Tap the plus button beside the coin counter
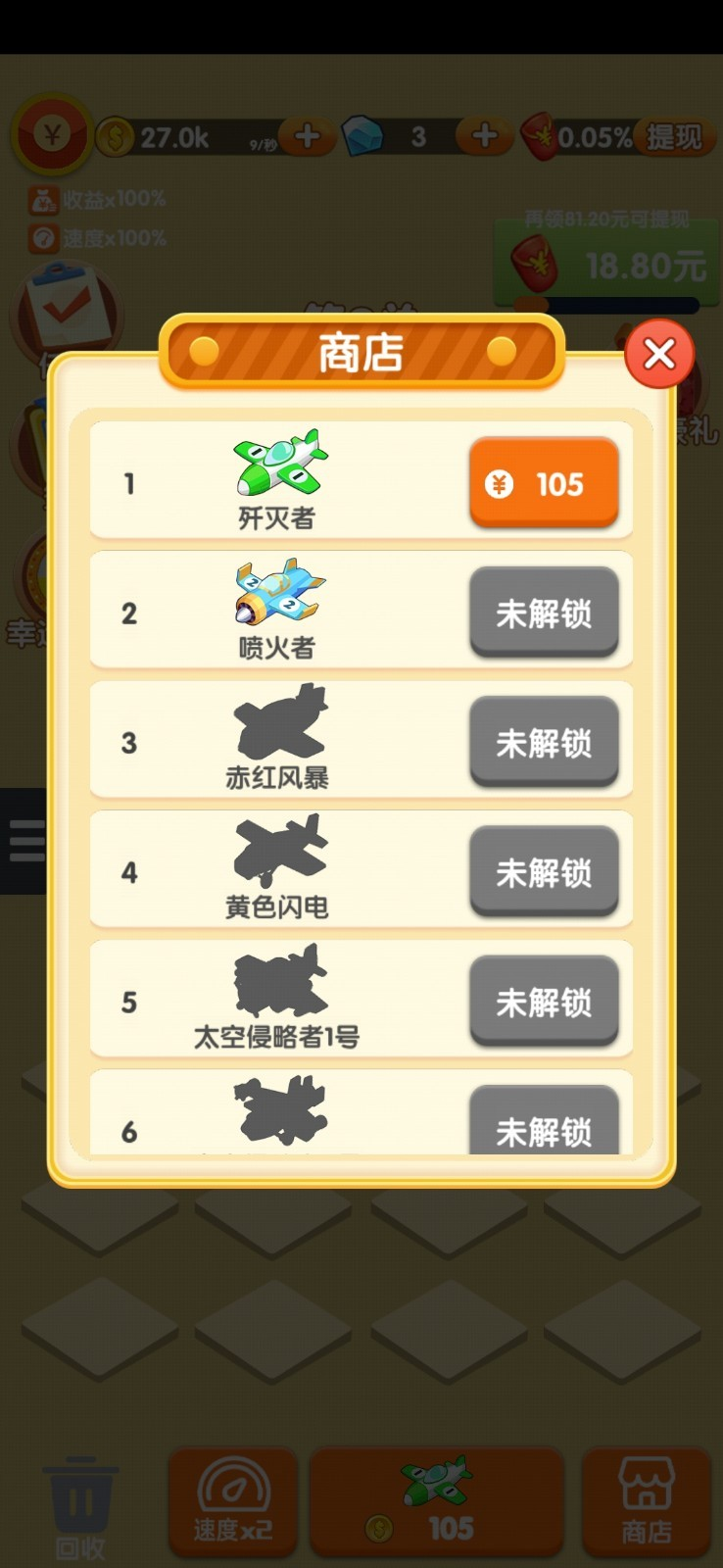Viewport: 723px width, 1568px height. click(307, 137)
